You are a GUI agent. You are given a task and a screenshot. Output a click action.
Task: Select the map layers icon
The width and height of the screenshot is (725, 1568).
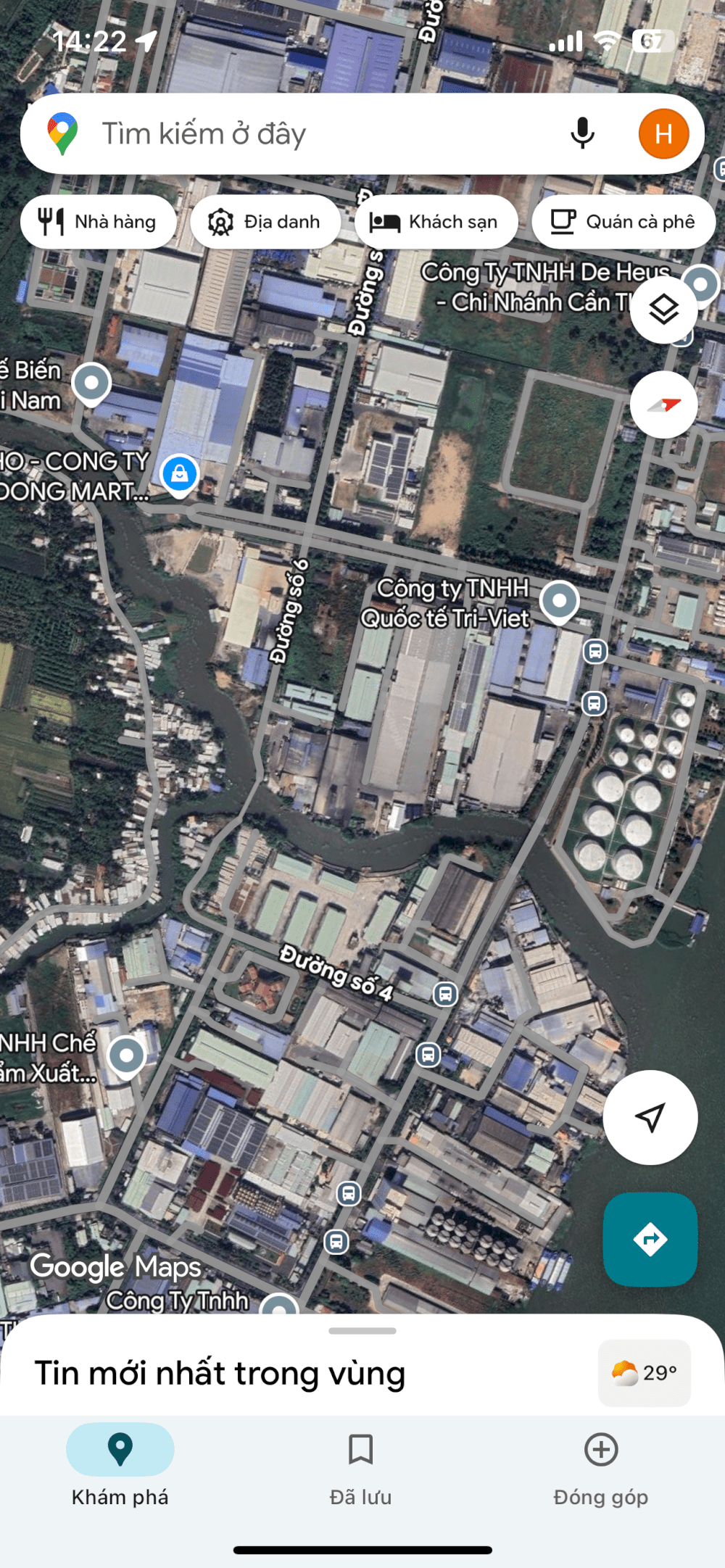(x=663, y=309)
